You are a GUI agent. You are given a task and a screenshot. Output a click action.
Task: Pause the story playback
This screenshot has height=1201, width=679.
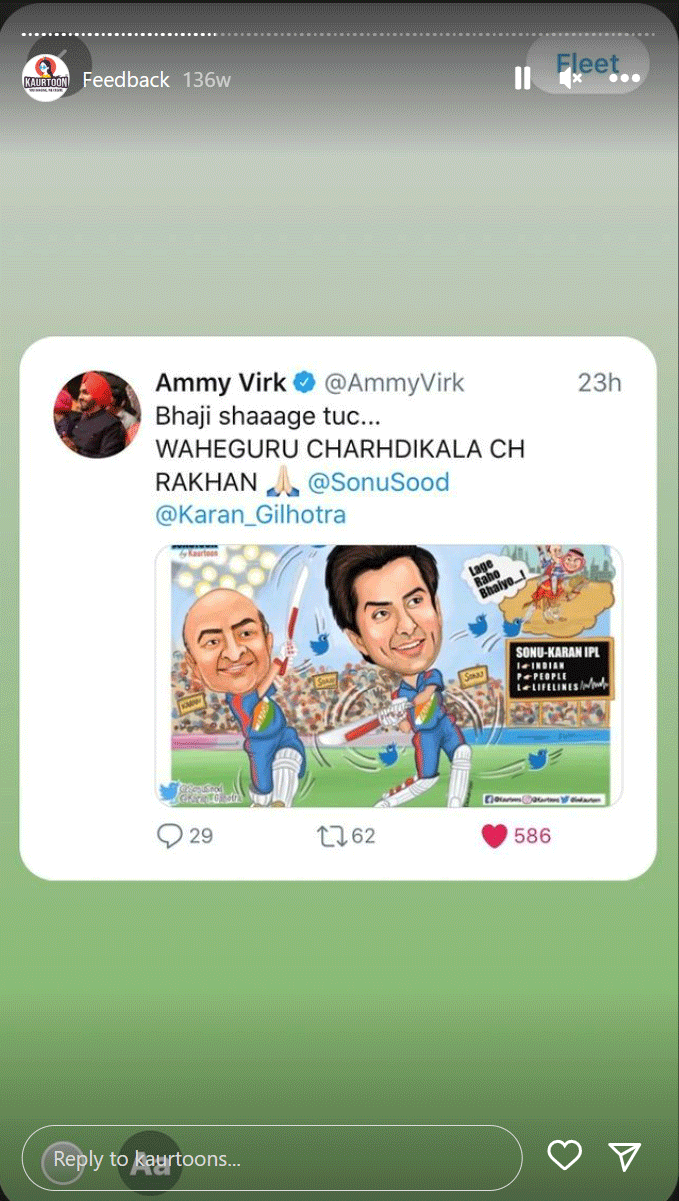coord(522,79)
